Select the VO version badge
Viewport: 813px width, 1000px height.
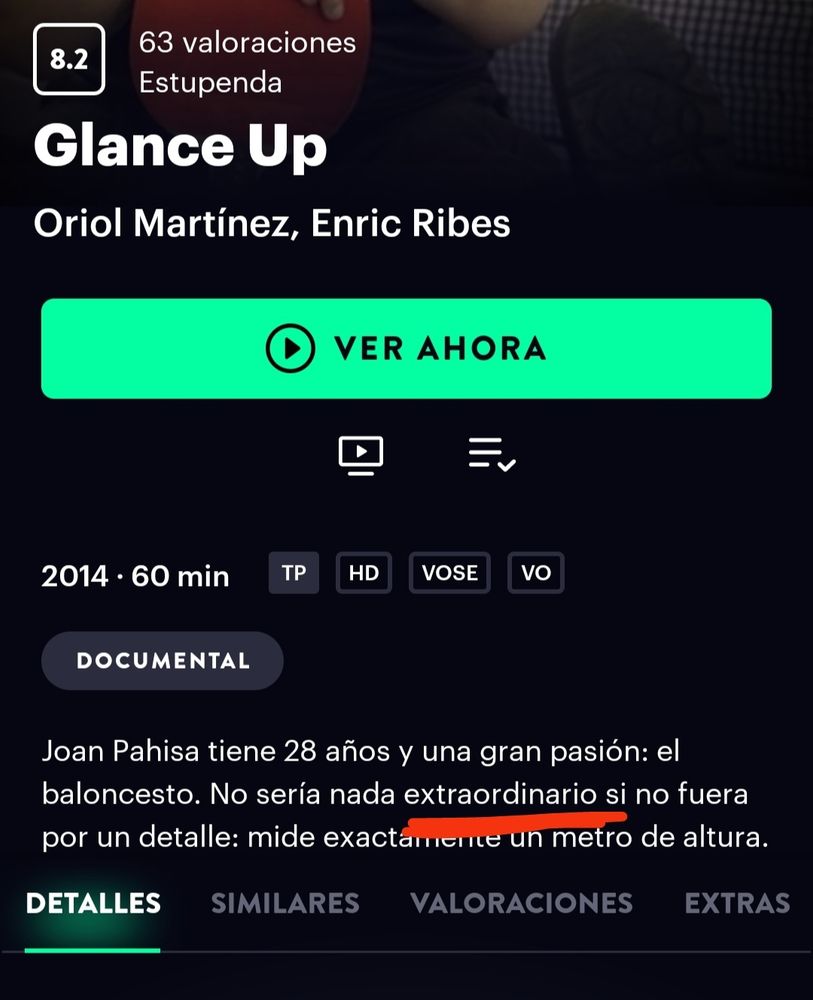coord(536,572)
